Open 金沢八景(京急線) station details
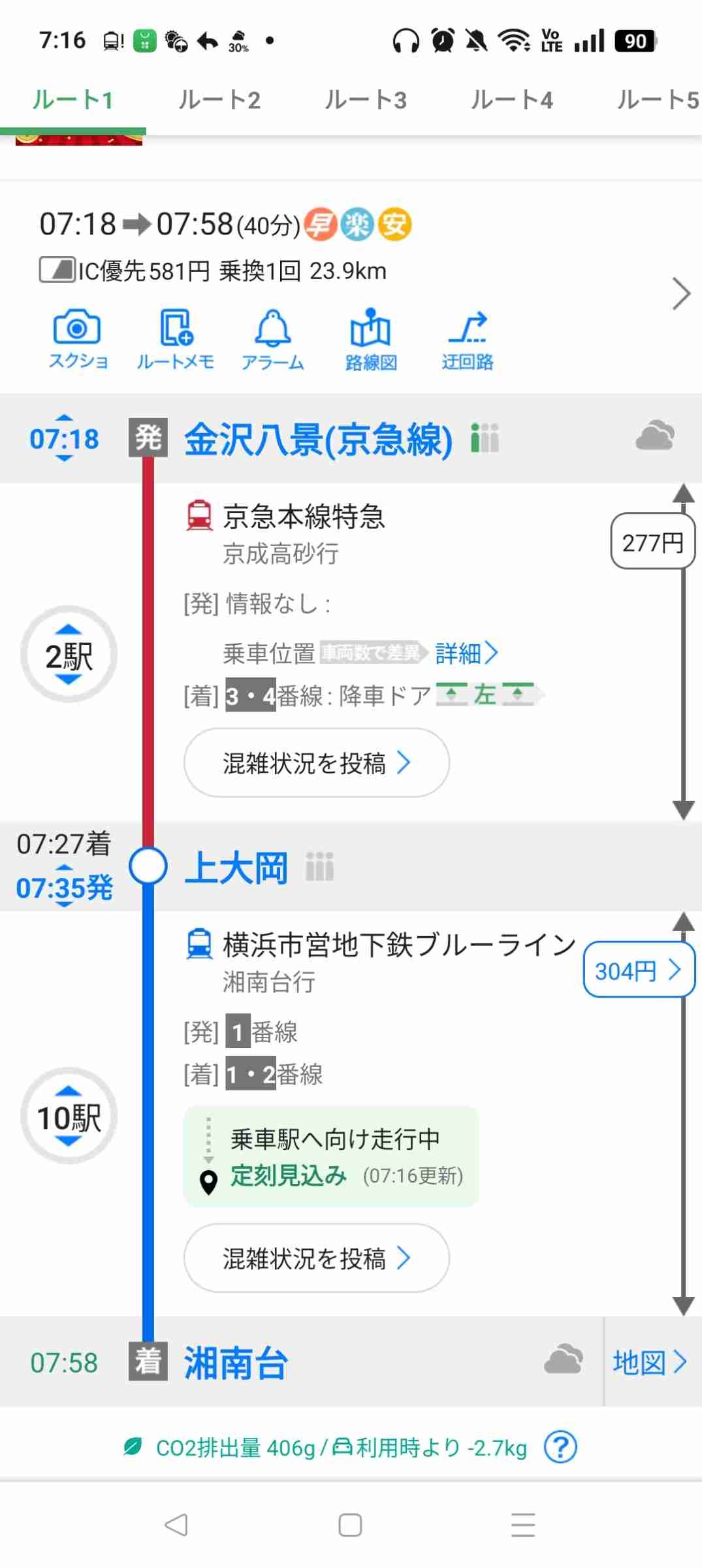The image size is (702, 1568). click(x=318, y=439)
